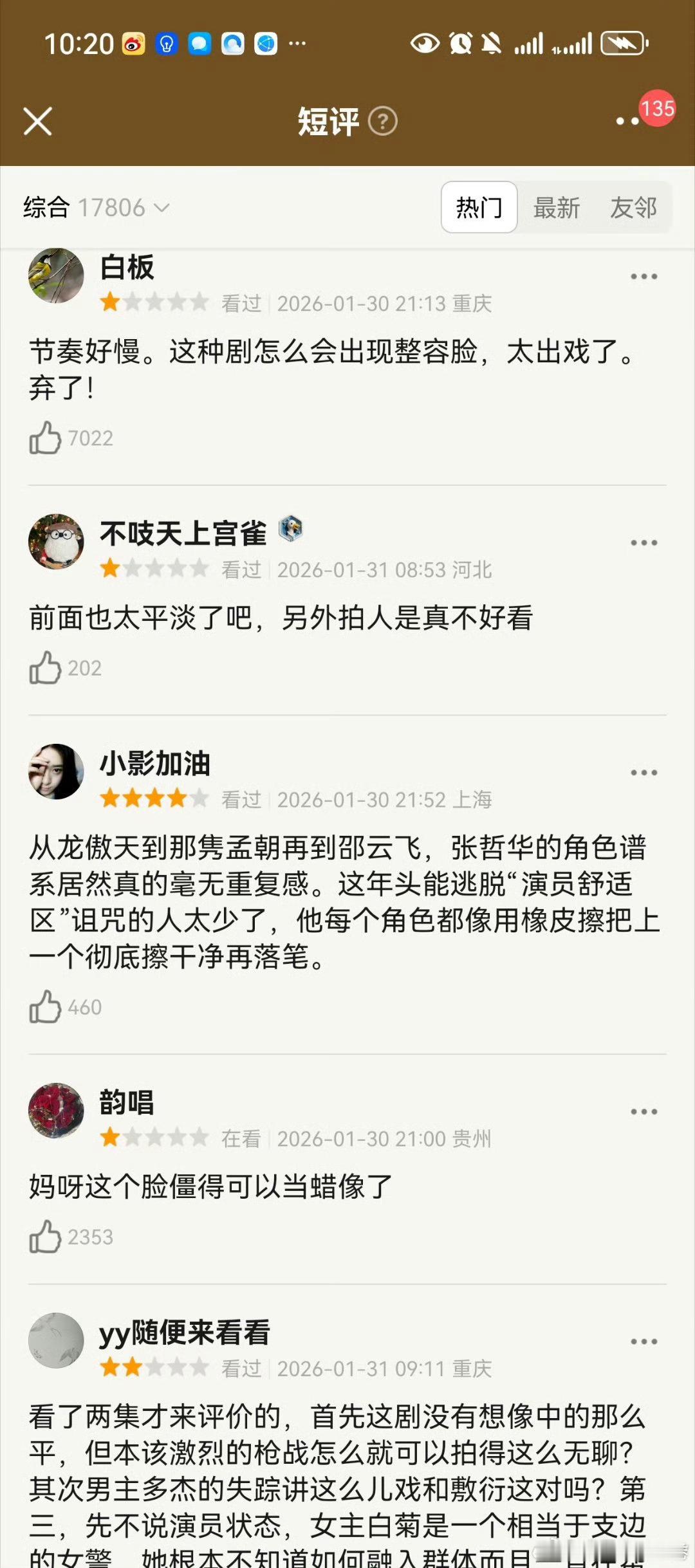This screenshot has height=1568, width=695.
Task: Switch to the 友邻 tab
Action: (634, 207)
